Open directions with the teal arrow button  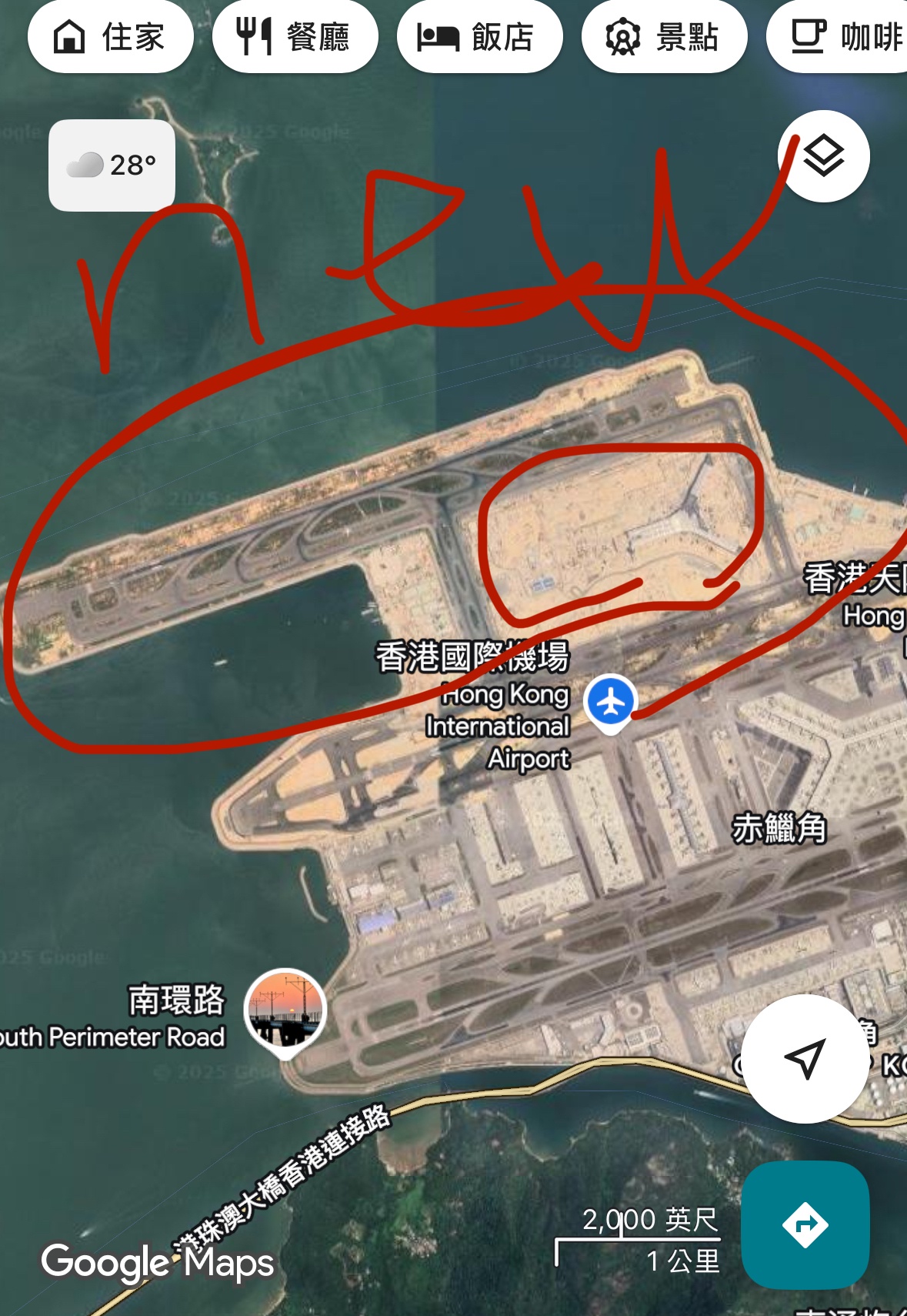point(805,1224)
